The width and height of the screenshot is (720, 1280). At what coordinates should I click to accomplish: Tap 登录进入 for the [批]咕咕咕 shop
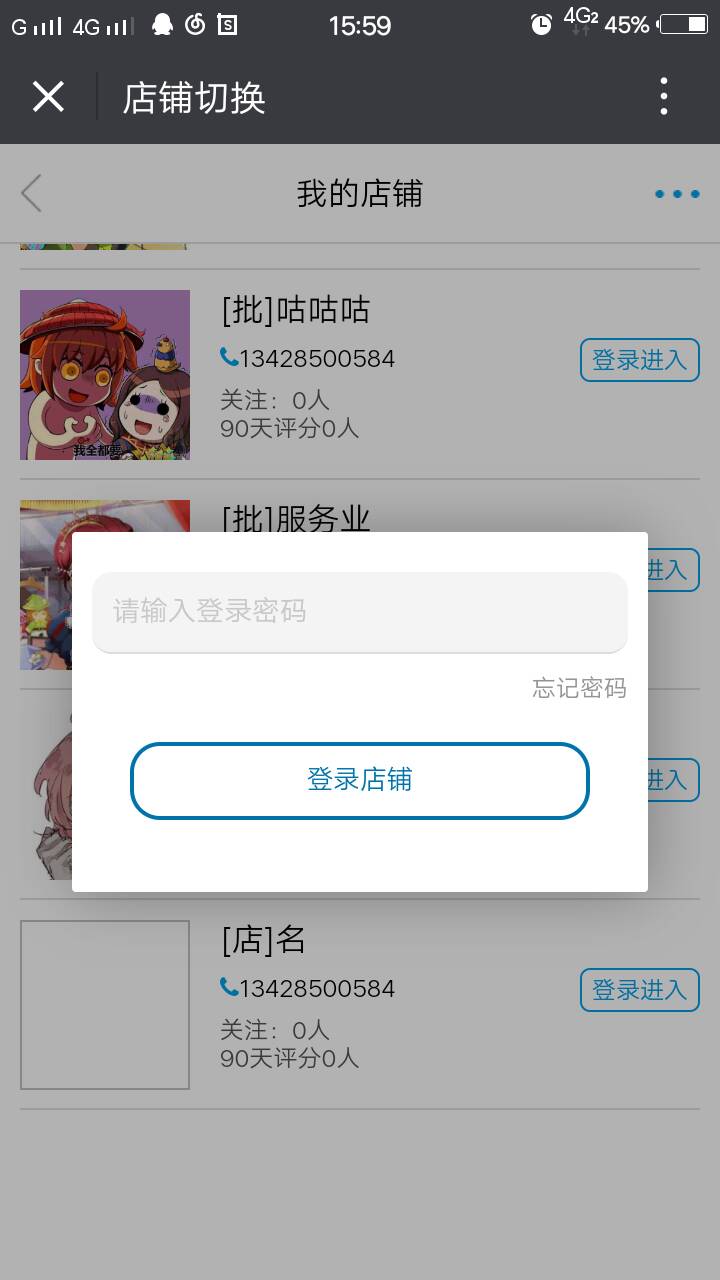tap(639, 360)
